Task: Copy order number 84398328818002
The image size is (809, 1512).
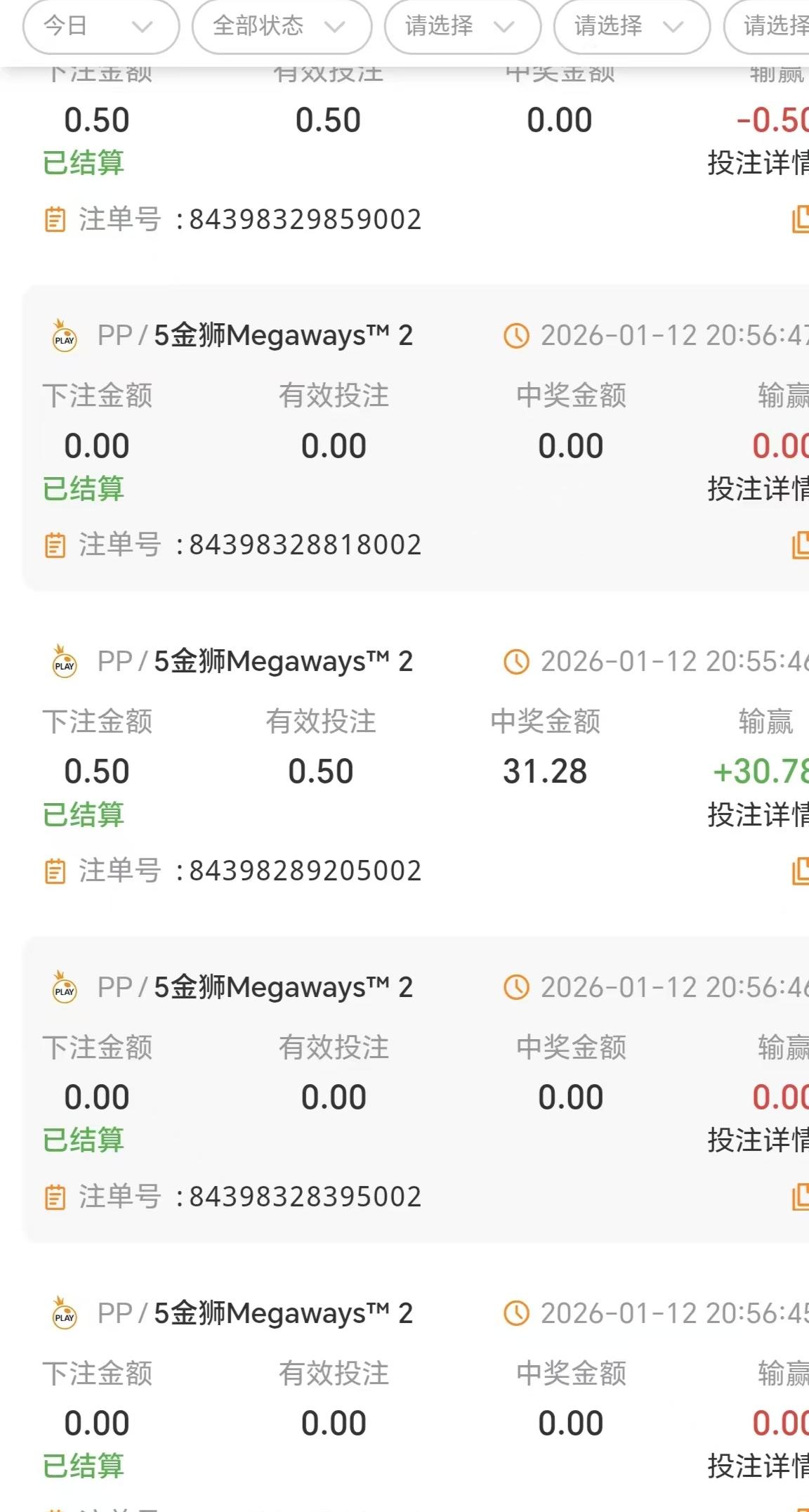Action: pyautogui.click(x=800, y=545)
